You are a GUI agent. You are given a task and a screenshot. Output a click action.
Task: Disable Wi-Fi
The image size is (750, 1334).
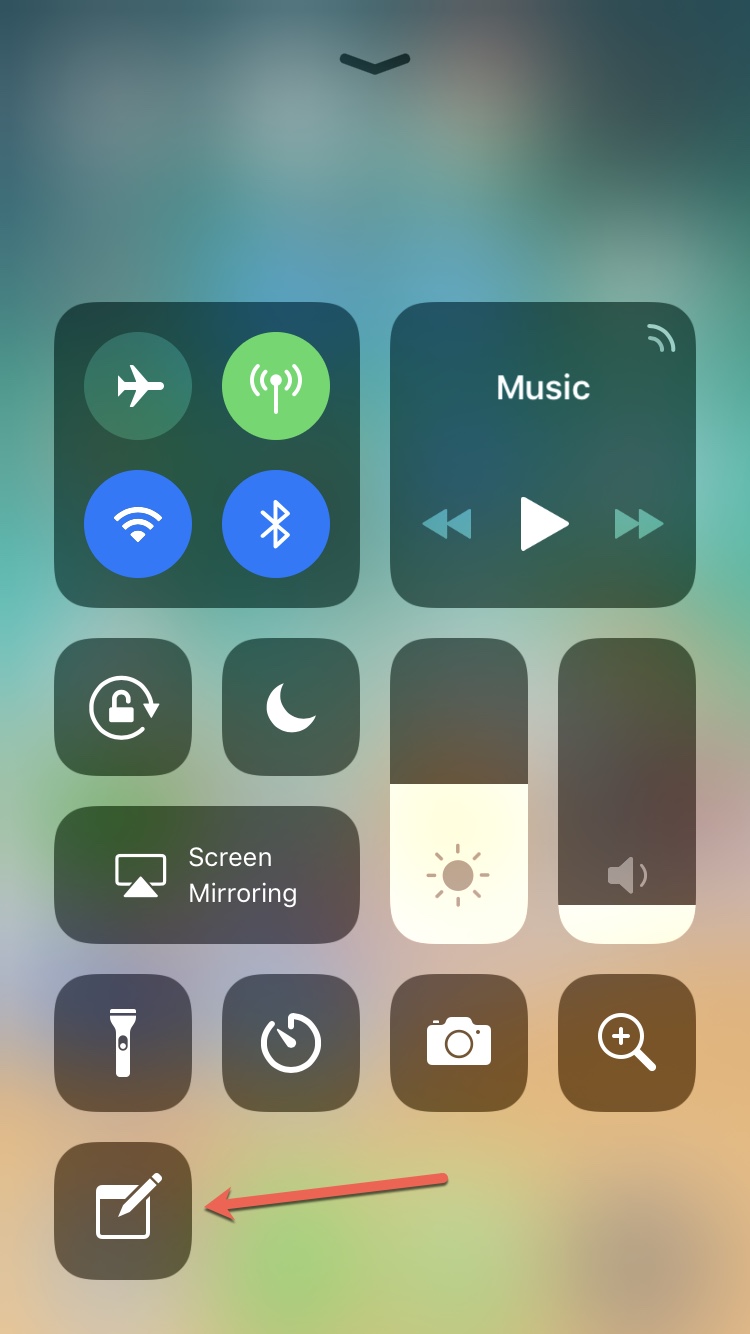[x=138, y=524]
